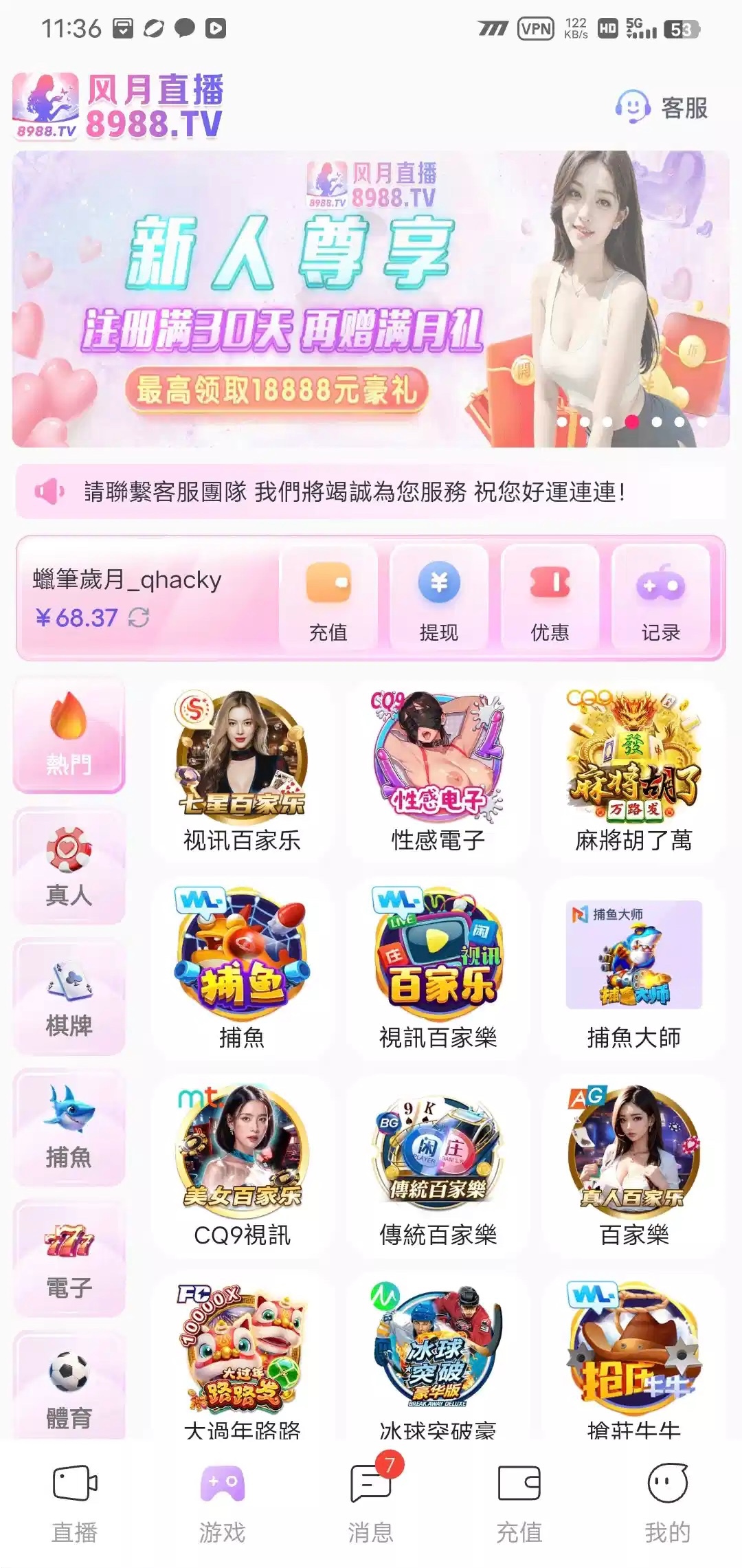Image resolution: width=742 pixels, height=1568 pixels.
Task: Launch the 捕魚大師 game
Action: click(x=633, y=969)
